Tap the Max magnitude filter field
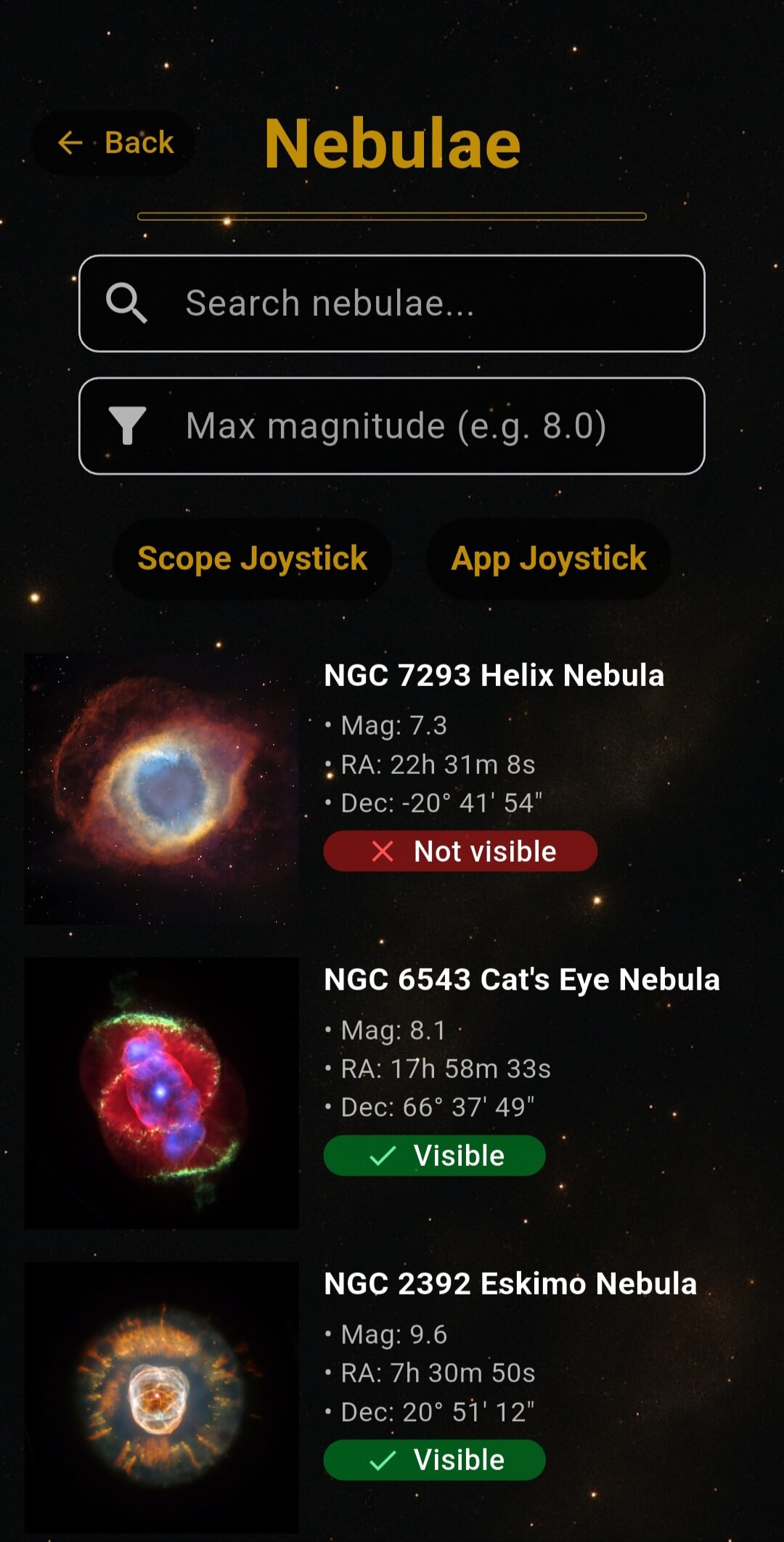This screenshot has width=784, height=1542. (392, 426)
